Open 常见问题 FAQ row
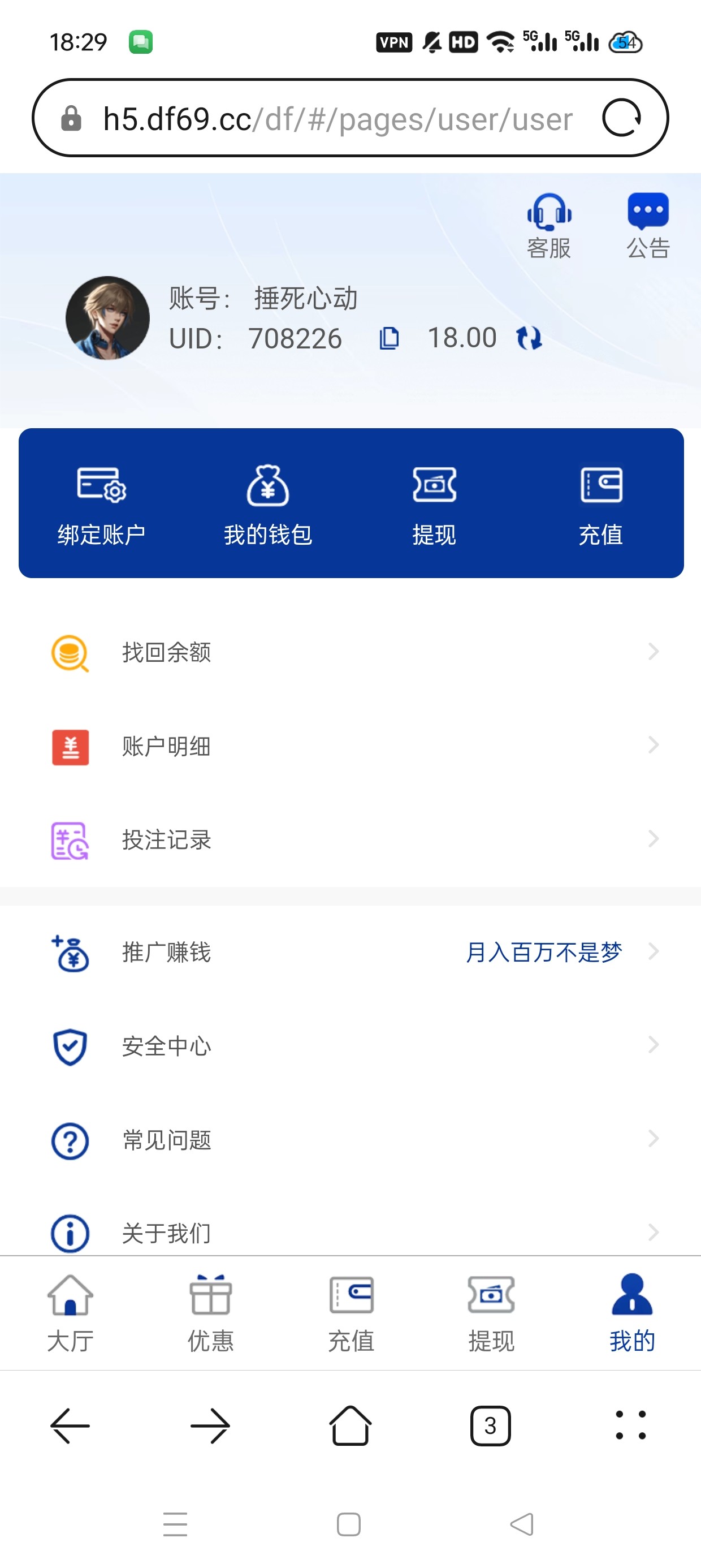701x1568 pixels. click(x=350, y=1139)
